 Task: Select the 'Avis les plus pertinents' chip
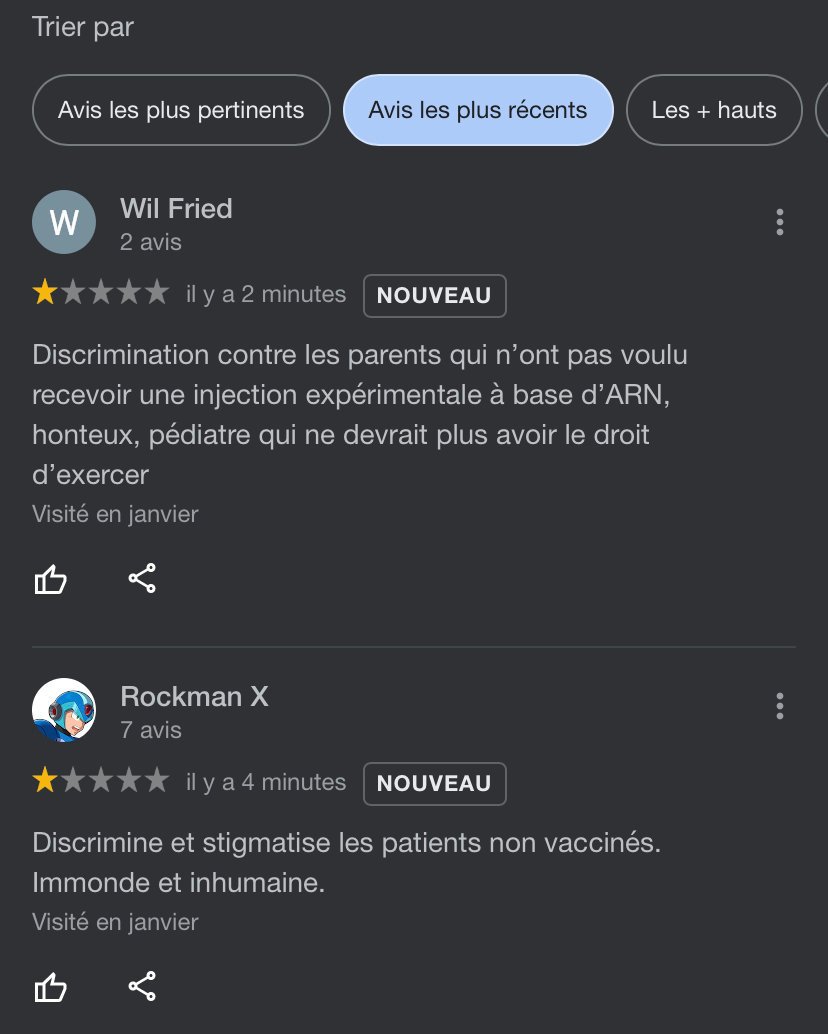pyautogui.click(x=181, y=110)
